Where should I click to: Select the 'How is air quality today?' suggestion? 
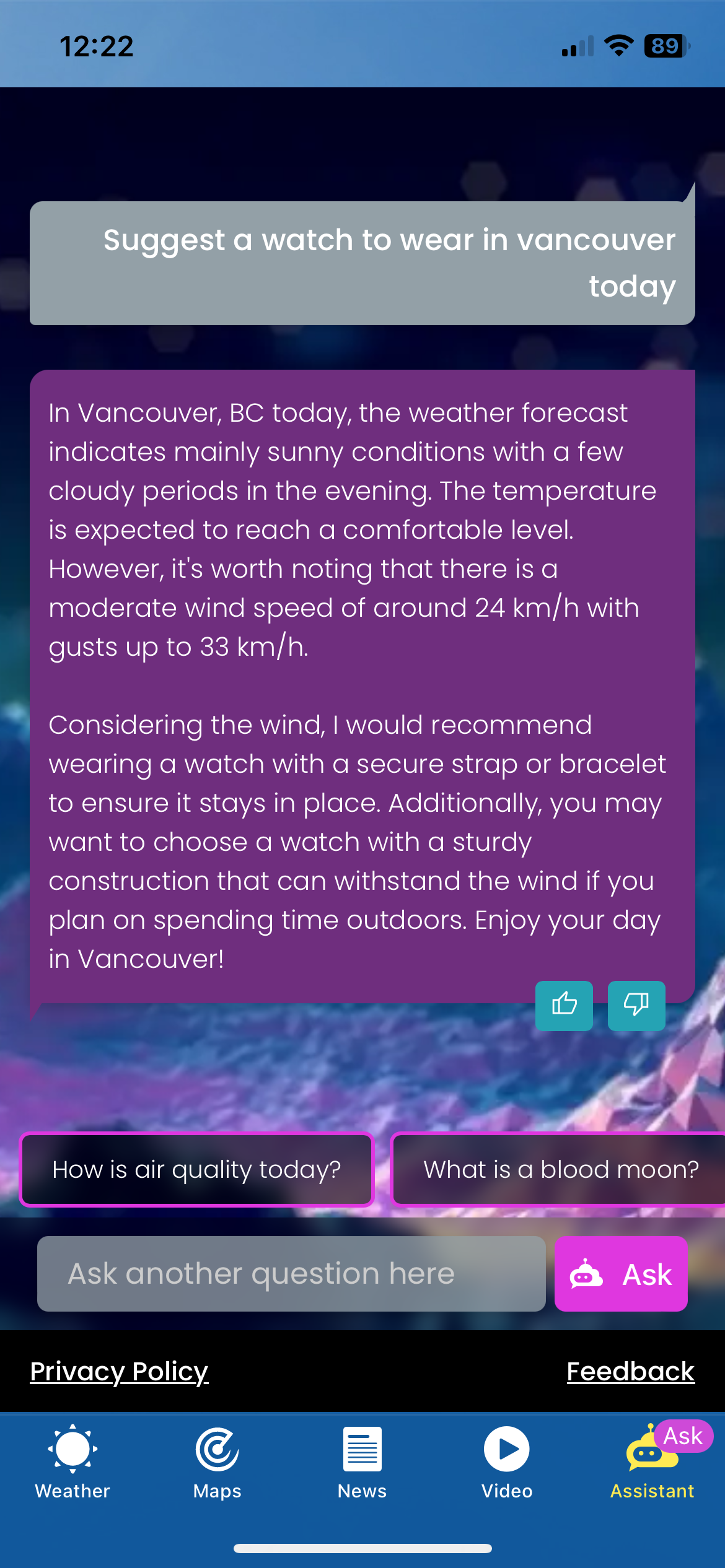click(x=197, y=1170)
